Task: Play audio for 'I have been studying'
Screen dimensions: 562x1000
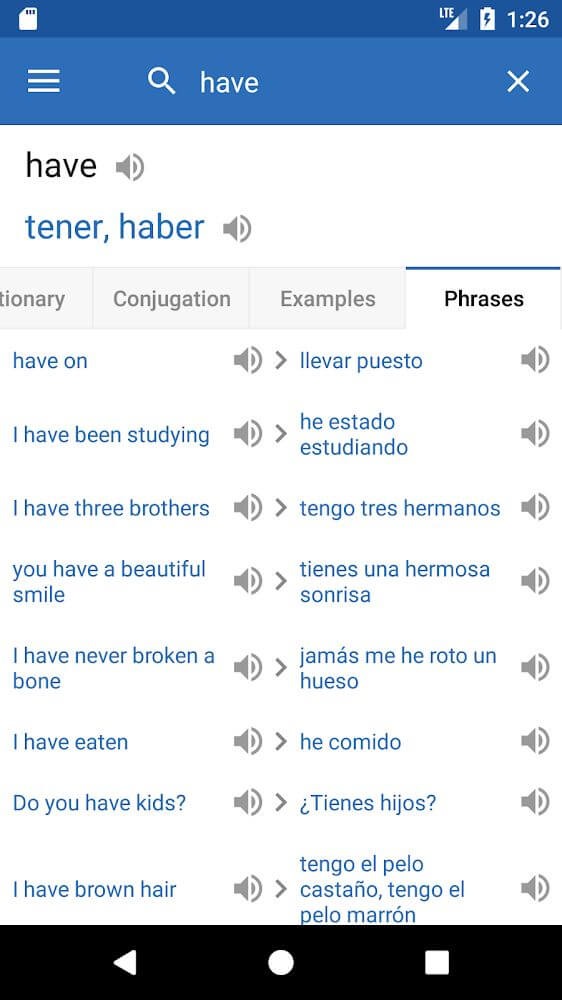Action: point(248,434)
